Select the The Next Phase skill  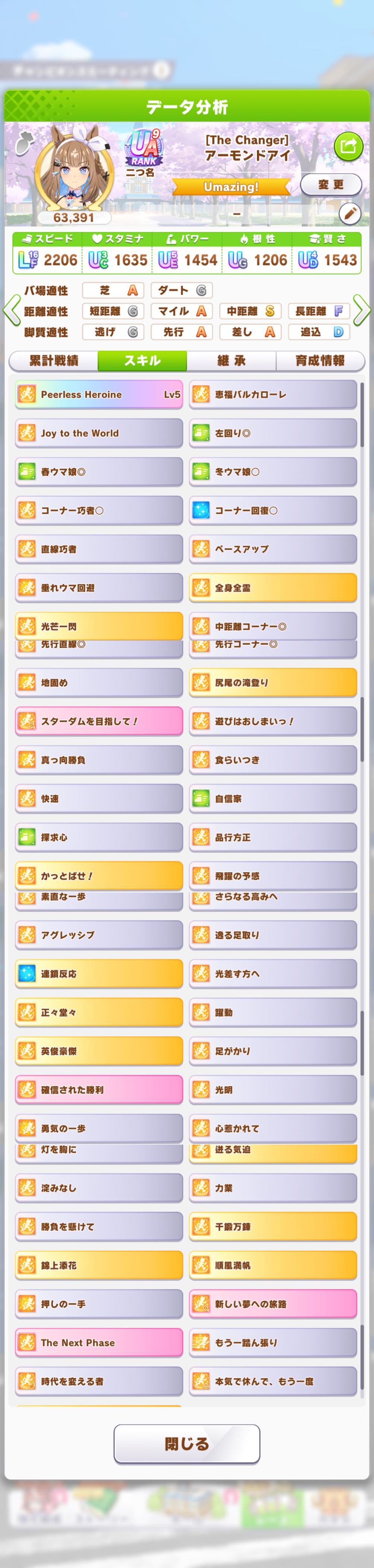(x=98, y=1343)
